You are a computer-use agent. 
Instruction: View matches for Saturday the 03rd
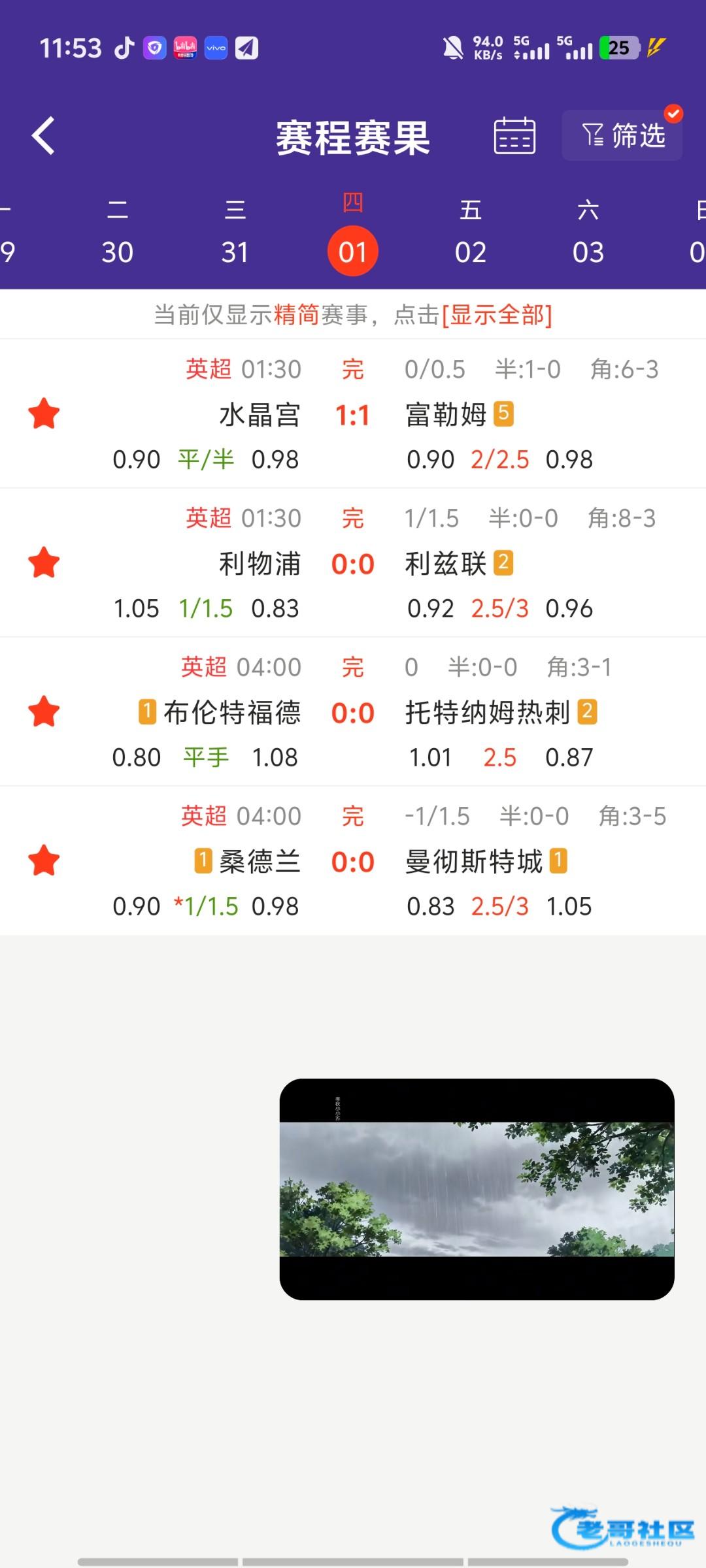click(588, 235)
